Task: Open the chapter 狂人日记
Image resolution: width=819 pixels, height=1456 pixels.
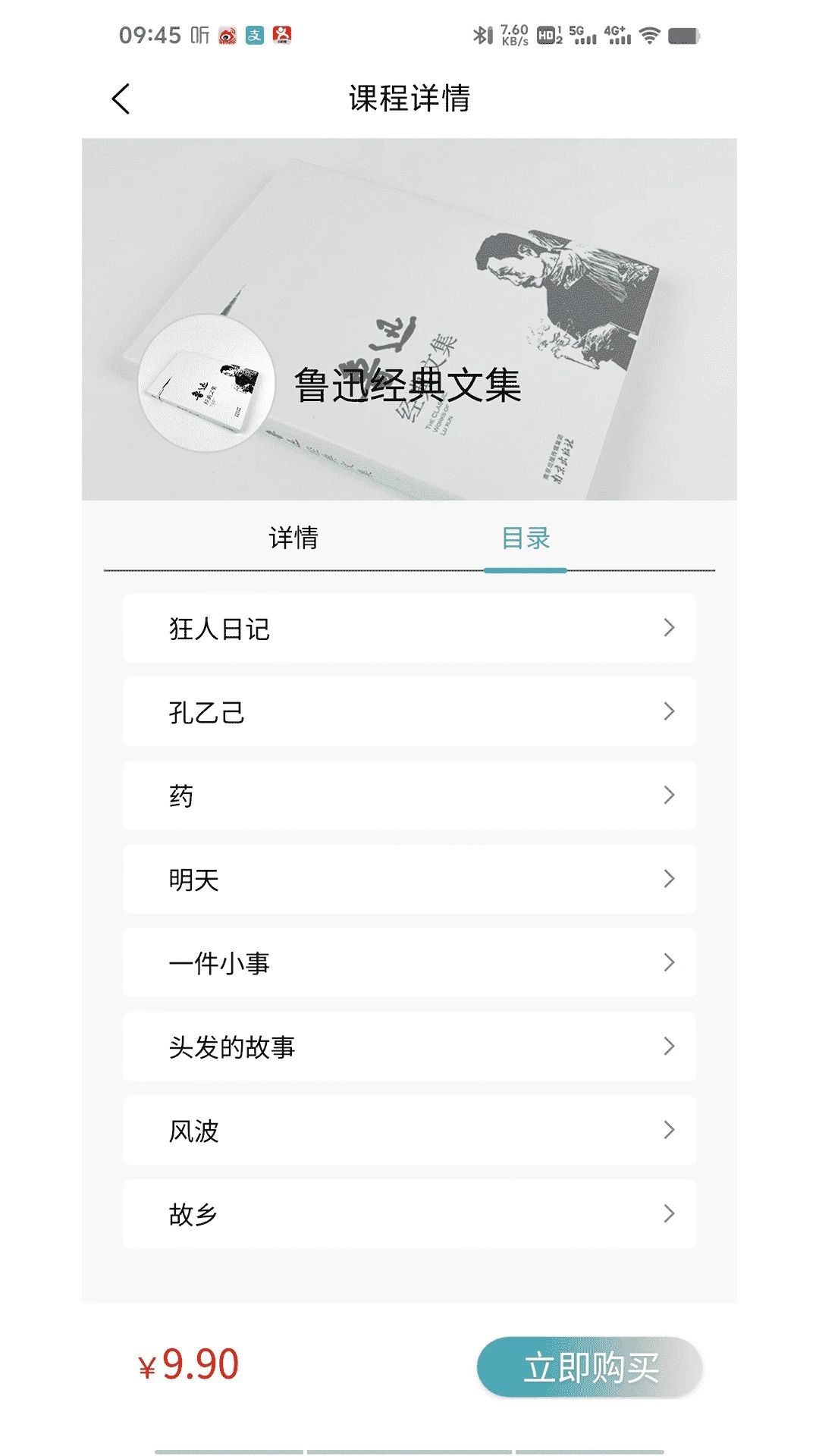Action: (x=409, y=628)
